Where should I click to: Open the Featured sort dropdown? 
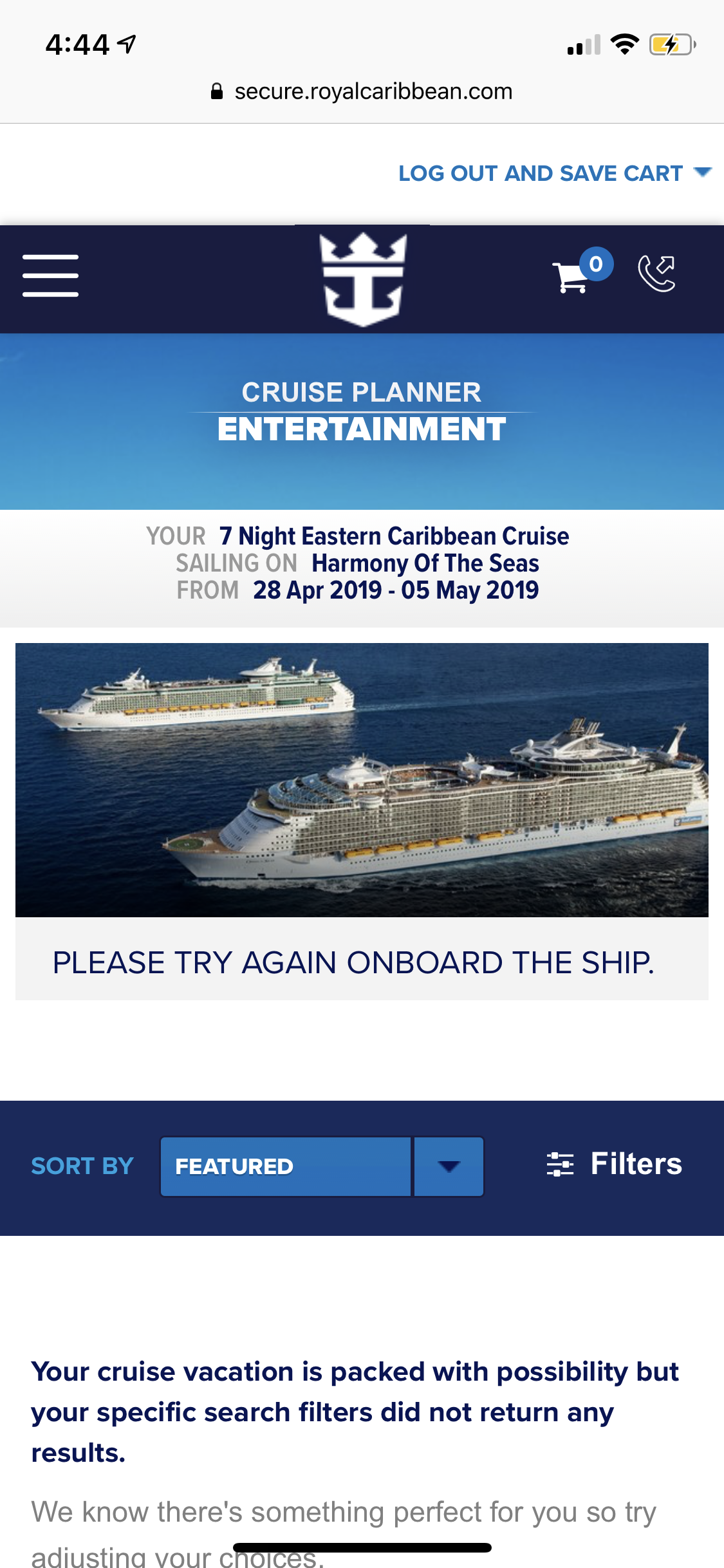point(322,1166)
